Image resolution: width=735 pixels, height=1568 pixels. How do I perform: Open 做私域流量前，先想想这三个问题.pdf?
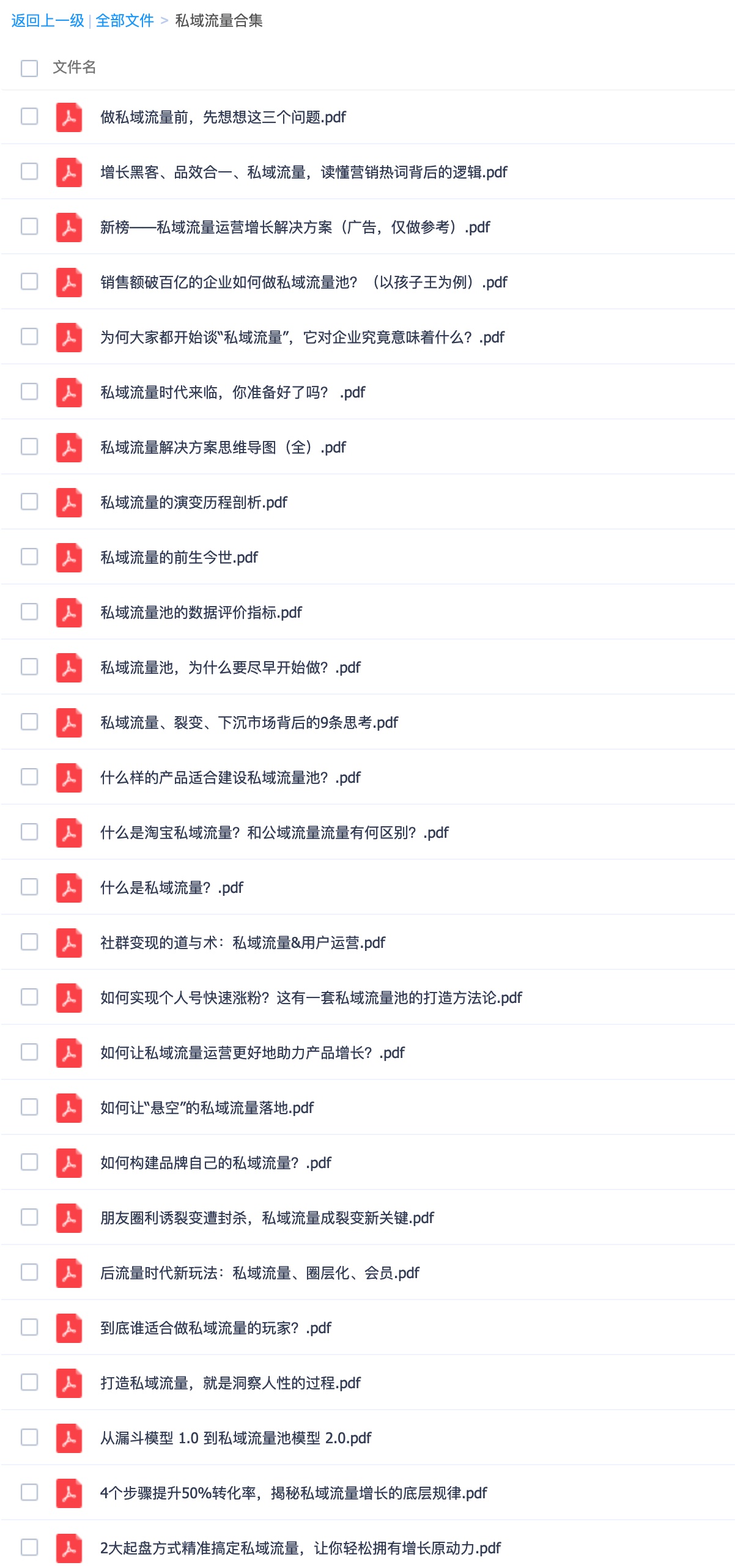(223, 117)
